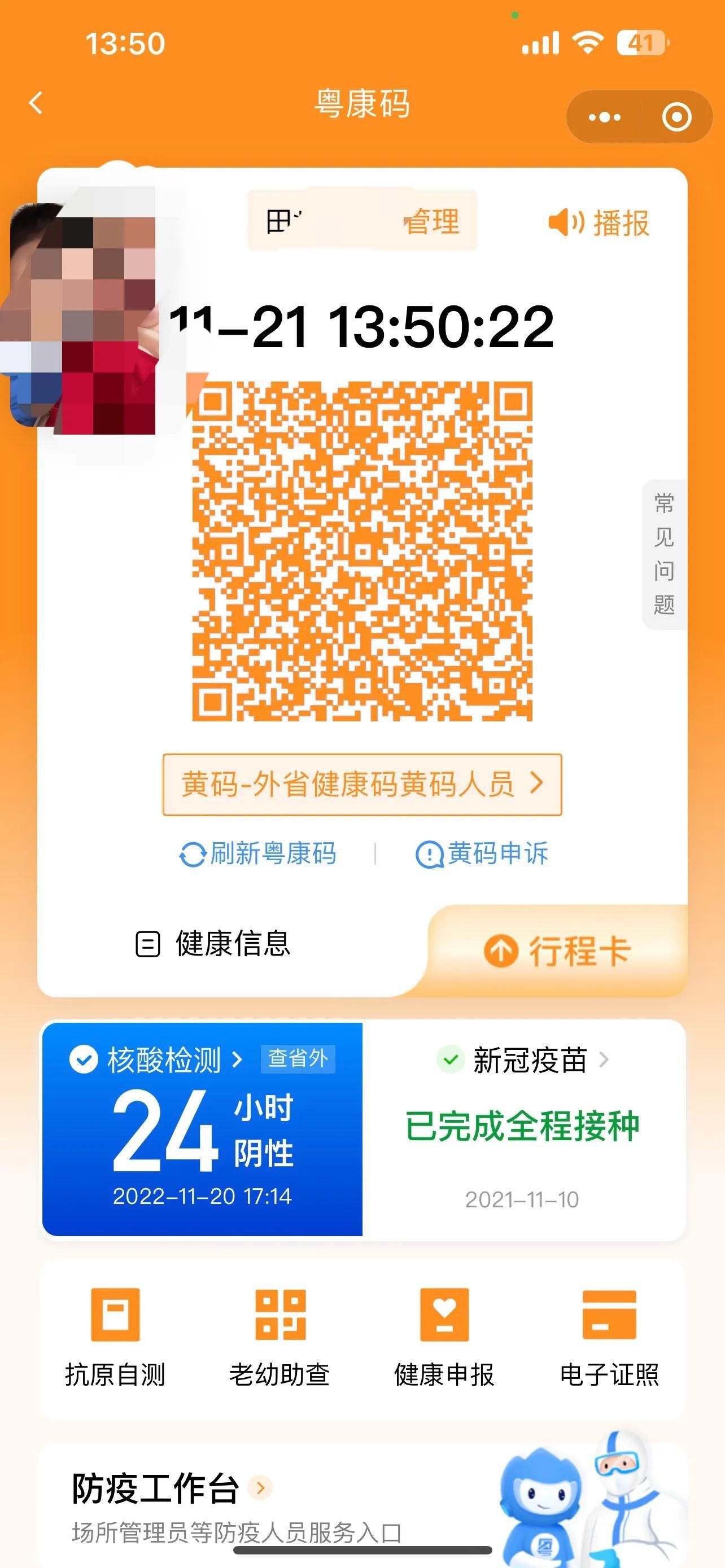Tap the 管理 member management button
This screenshot has height=1568, width=725.
point(433,221)
